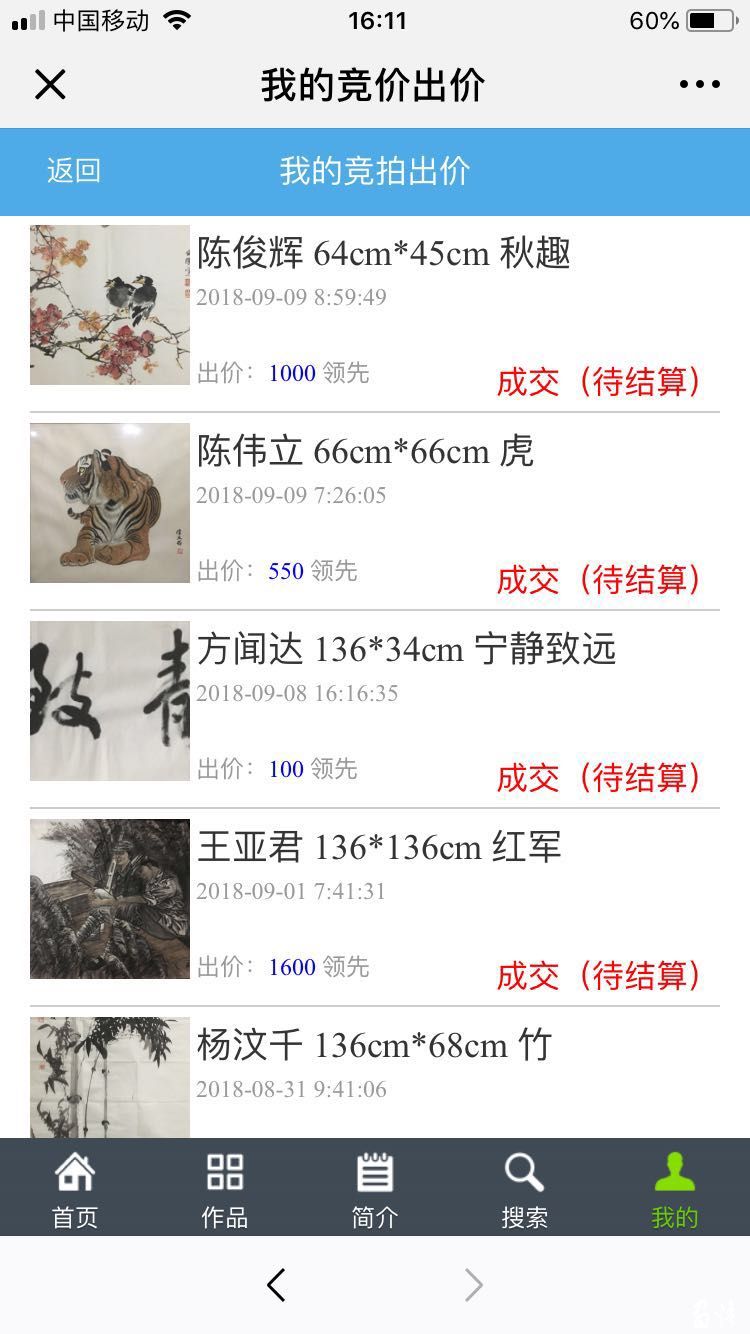750x1334 pixels.
Task: Switch to the 简介 tab
Action: click(x=375, y=1188)
